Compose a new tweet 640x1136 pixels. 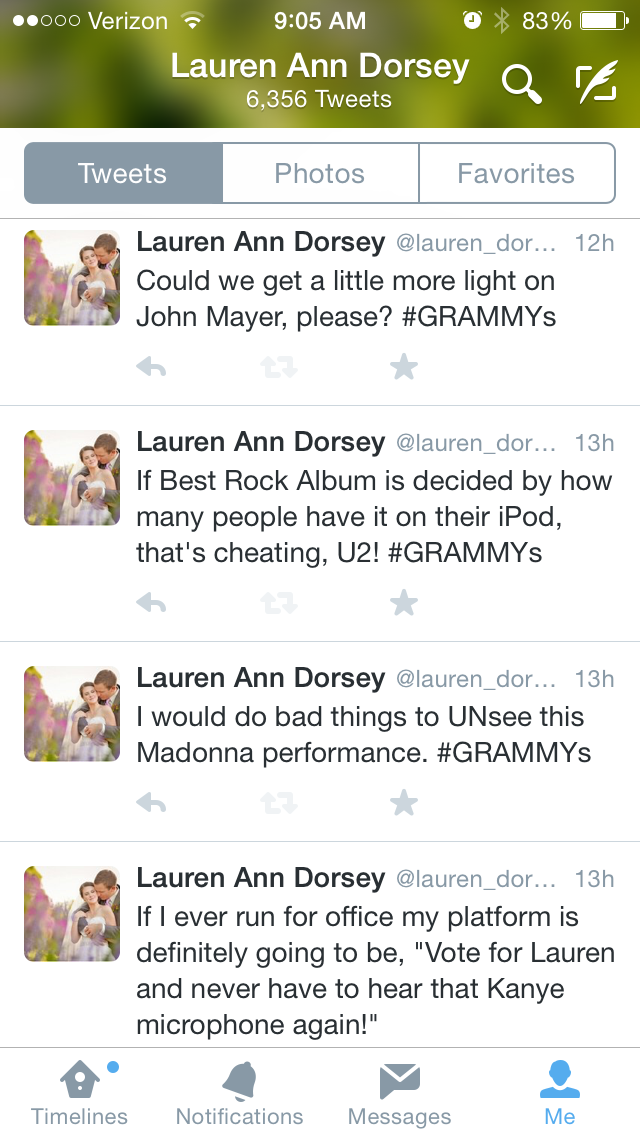tap(596, 84)
